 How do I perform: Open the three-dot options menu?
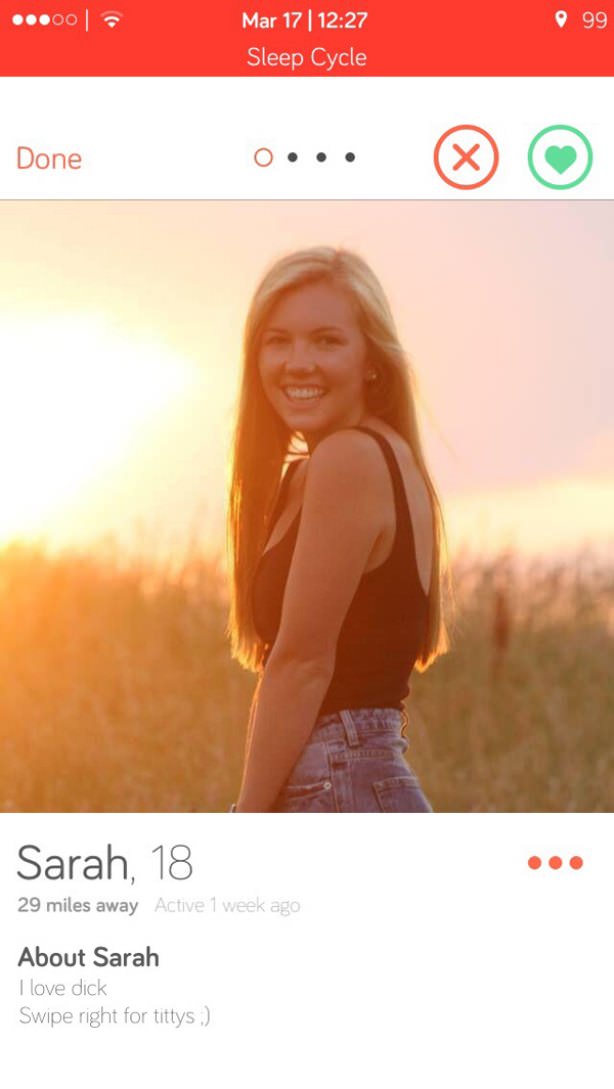point(555,863)
